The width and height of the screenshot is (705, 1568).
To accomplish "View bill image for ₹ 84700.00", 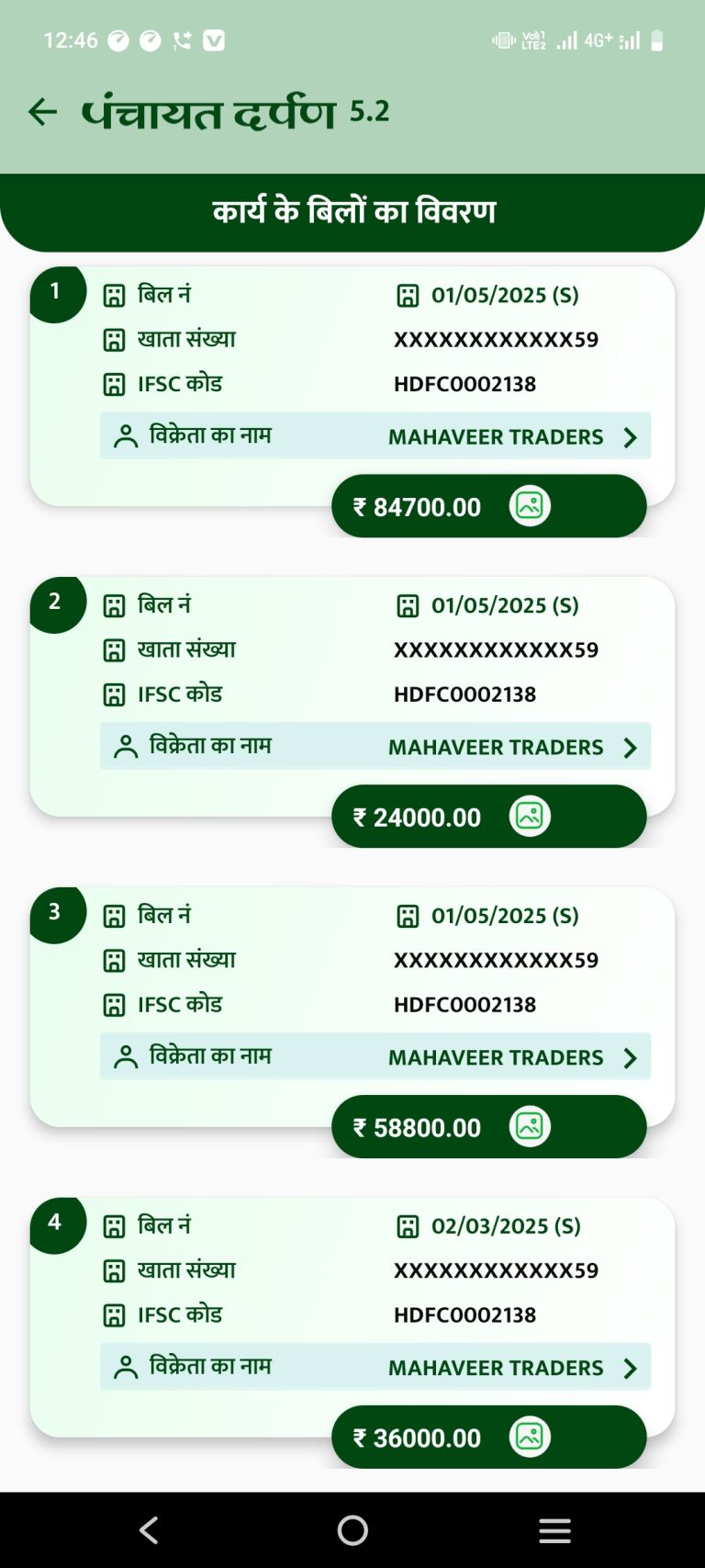I will click(x=530, y=506).
